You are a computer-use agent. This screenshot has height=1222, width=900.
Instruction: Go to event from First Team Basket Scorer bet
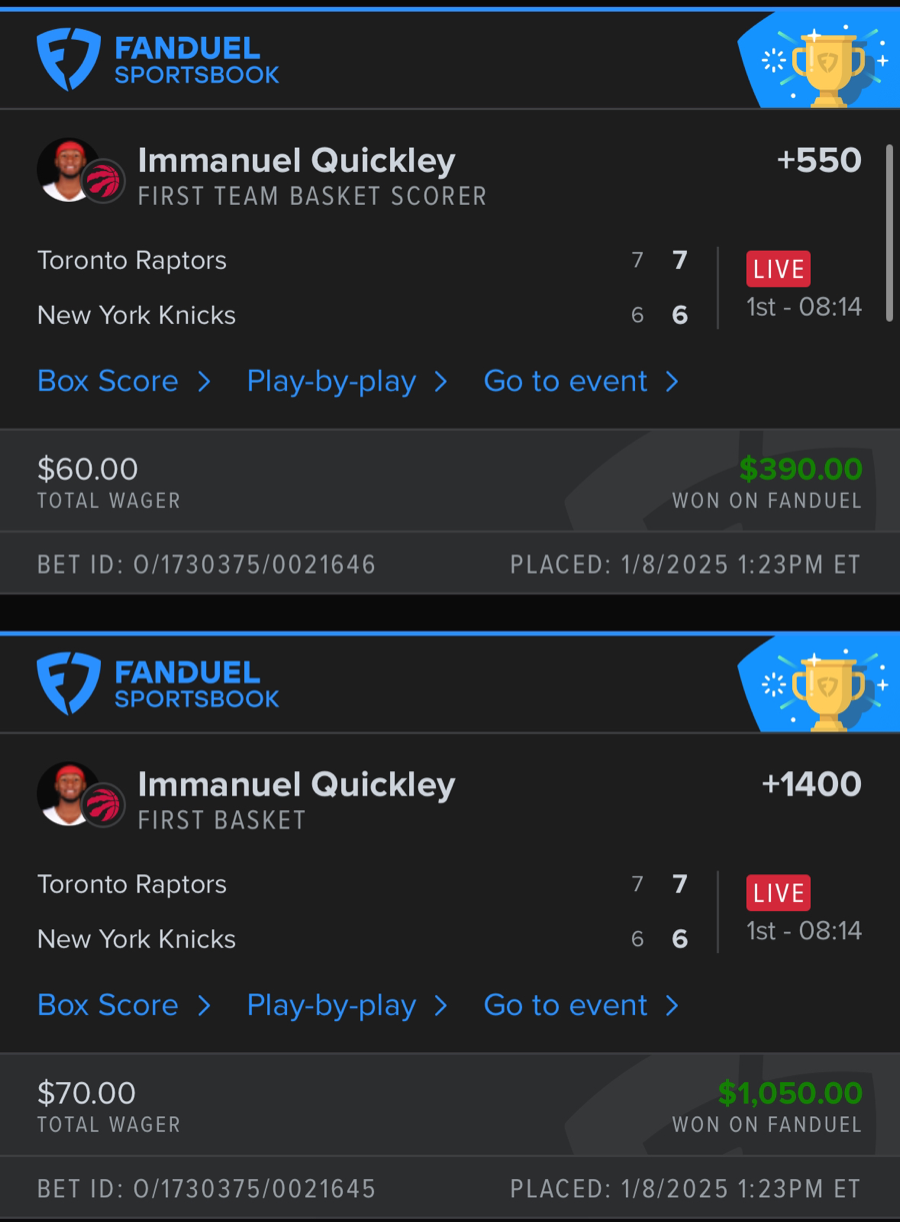click(580, 381)
